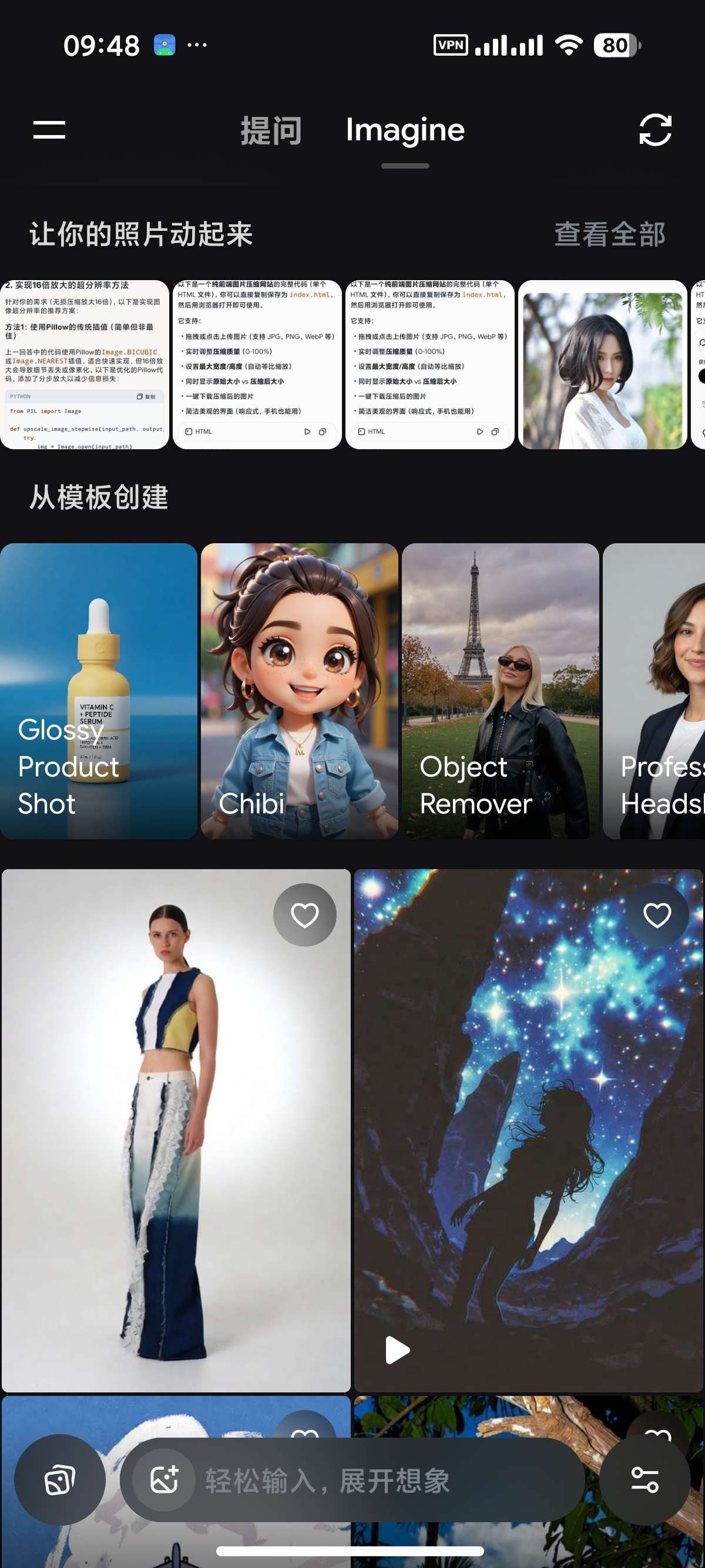Tap the refresh icon in the header
The width and height of the screenshot is (705, 1568).
coord(655,130)
